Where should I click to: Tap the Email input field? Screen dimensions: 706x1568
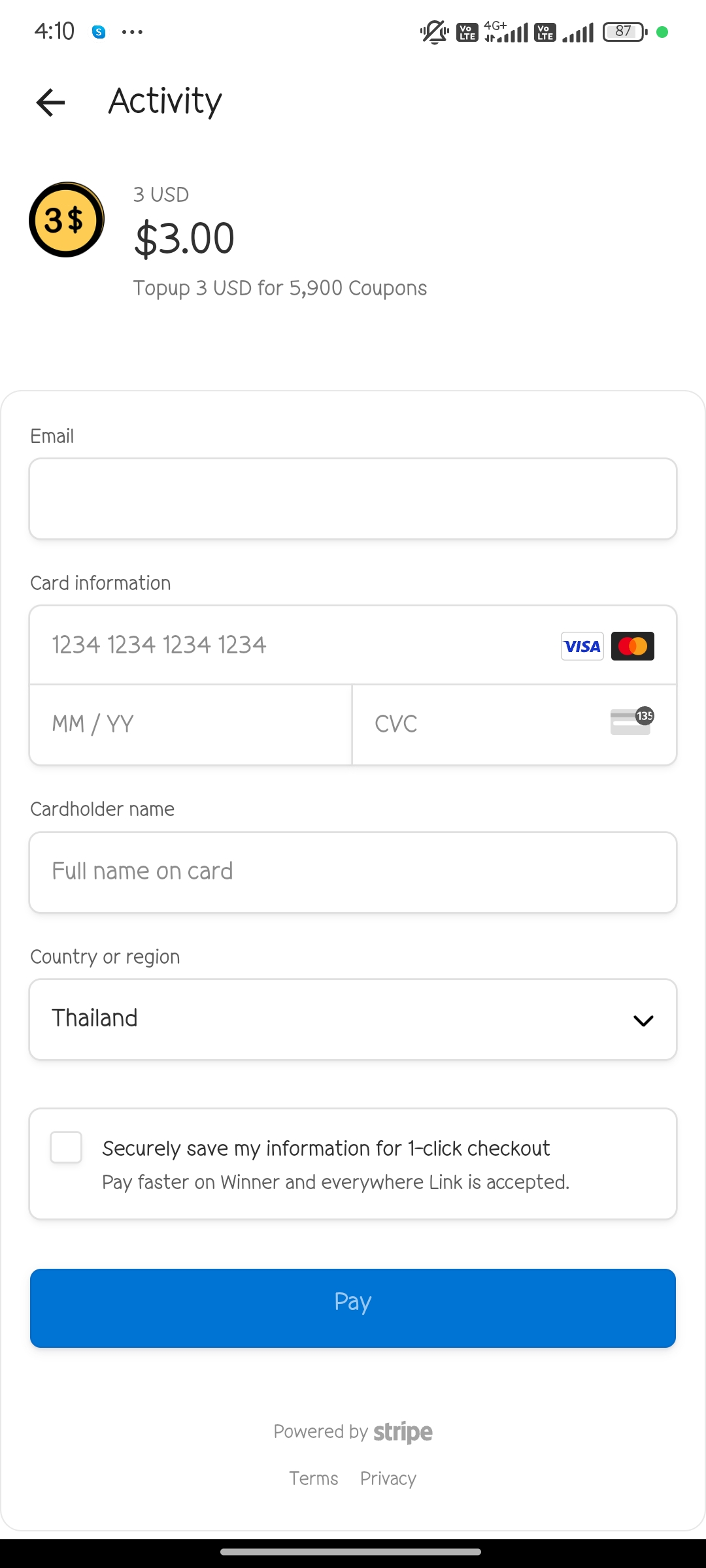tap(353, 498)
